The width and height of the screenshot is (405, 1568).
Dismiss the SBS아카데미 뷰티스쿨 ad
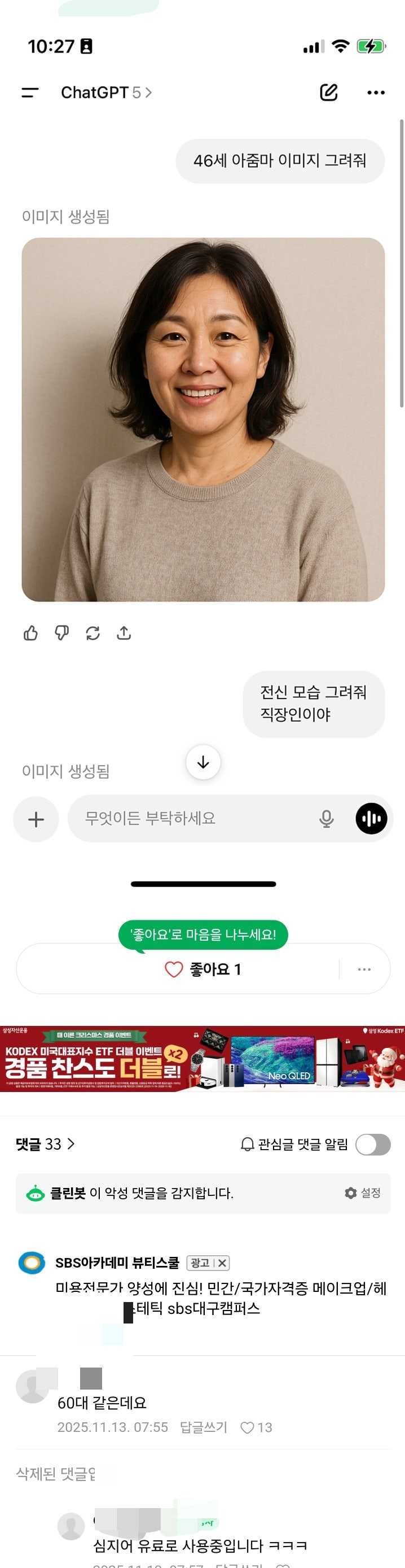222,1263
